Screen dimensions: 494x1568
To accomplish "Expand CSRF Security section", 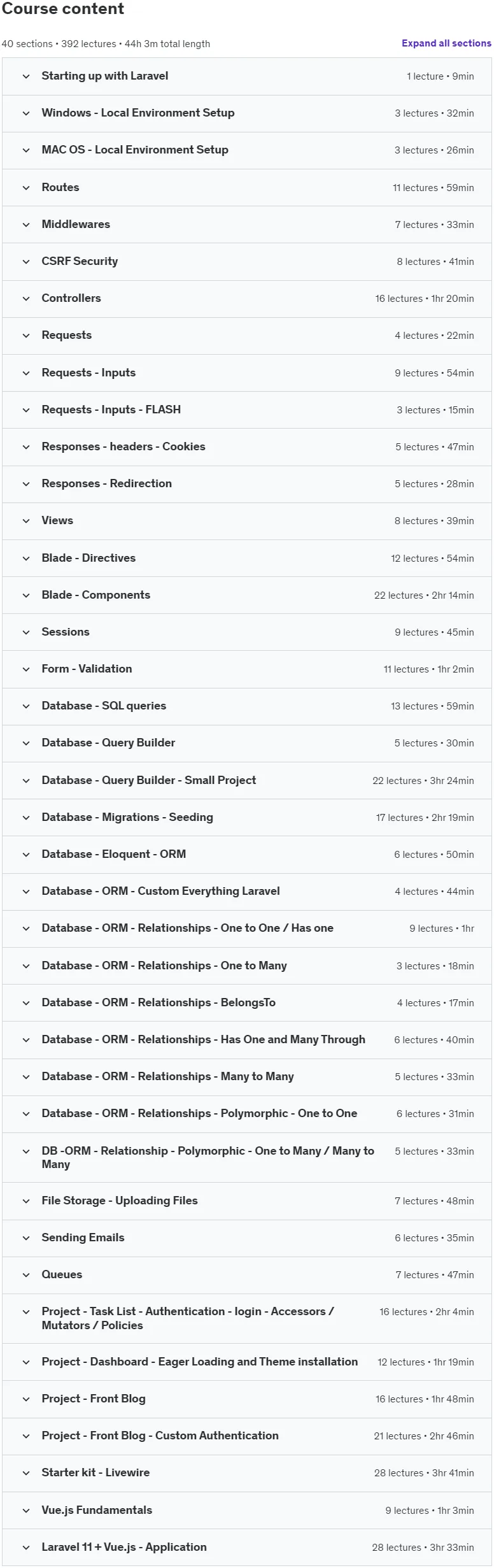I will [x=247, y=261].
